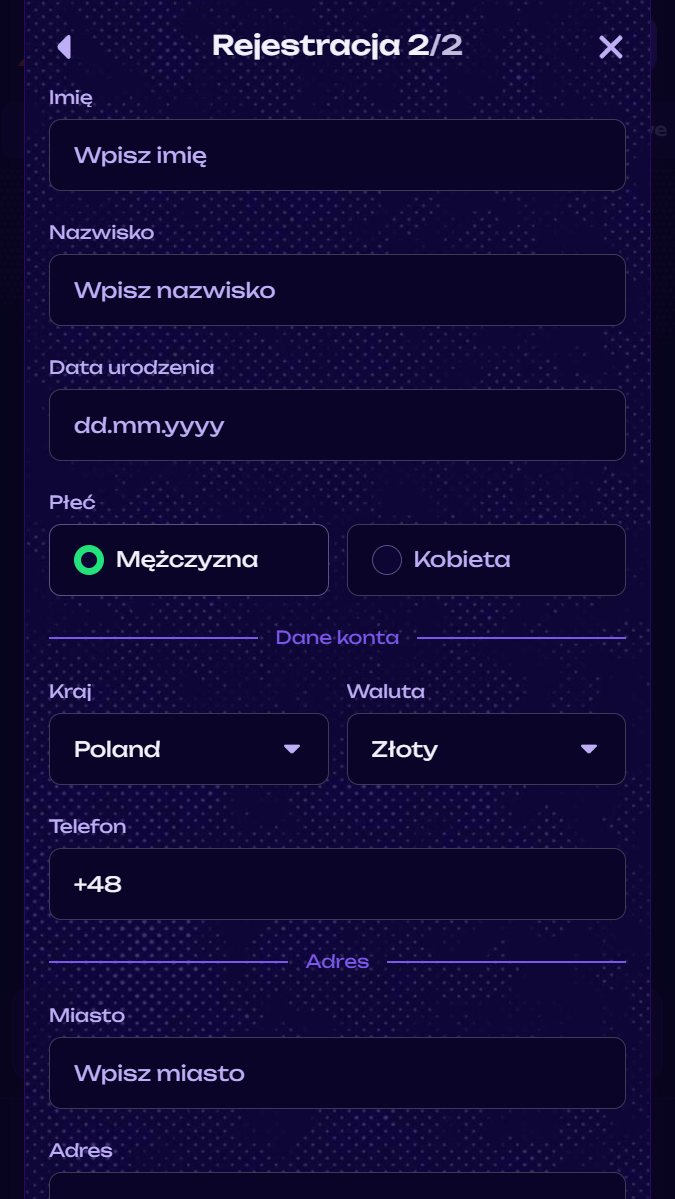675x1199 pixels.
Task: Open the Waluta dropdown showing Złoty
Action: (x=486, y=749)
